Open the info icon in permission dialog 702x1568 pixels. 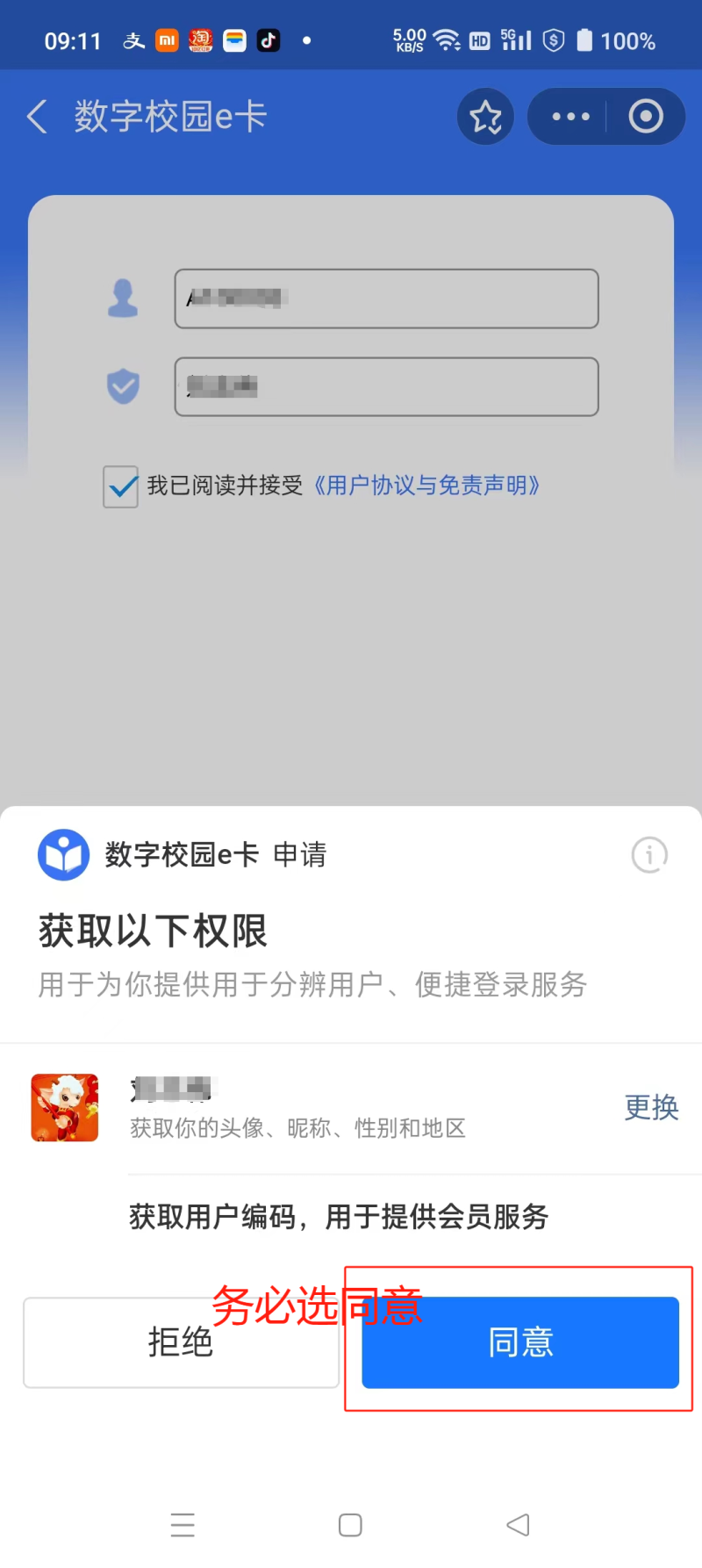click(649, 854)
